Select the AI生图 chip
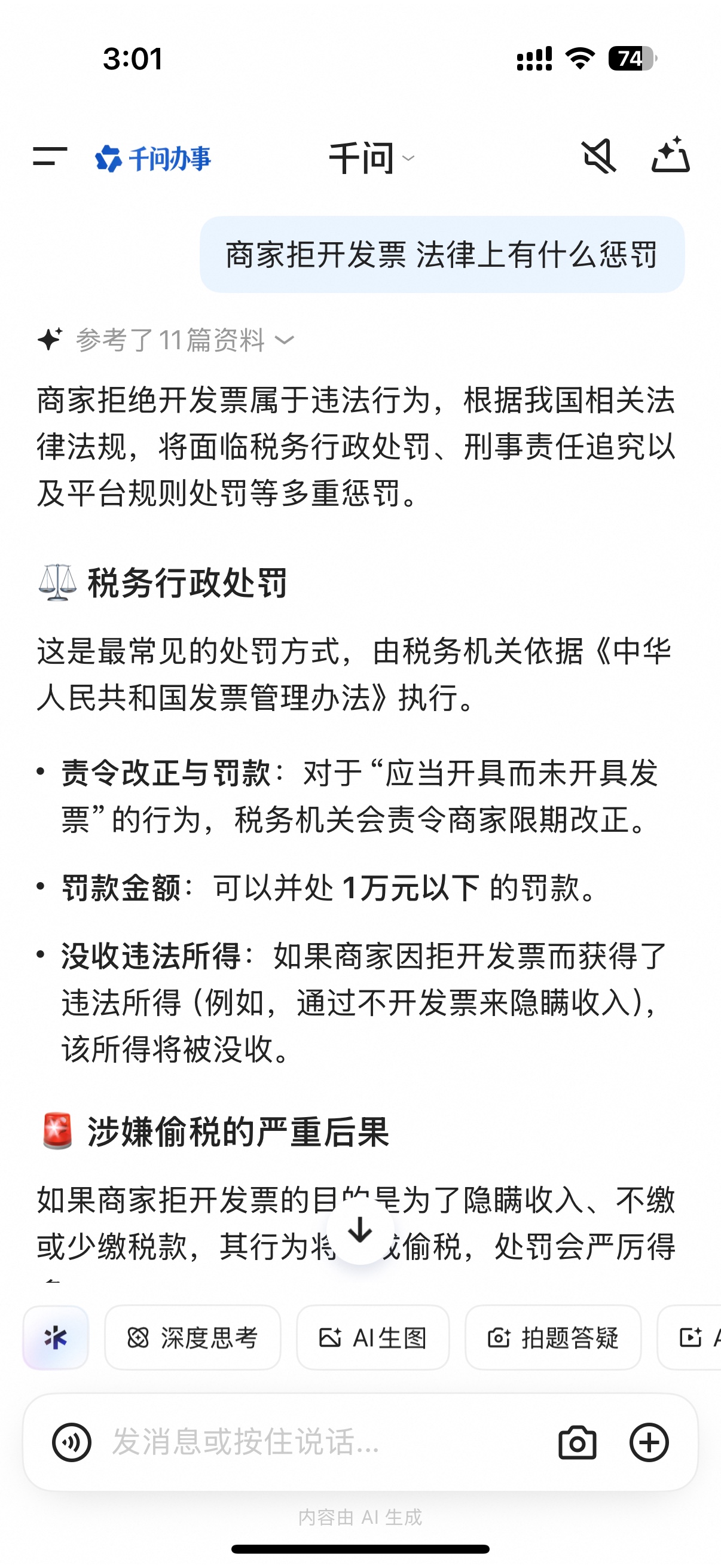721x1568 pixels. click(x=372, y=1337)
